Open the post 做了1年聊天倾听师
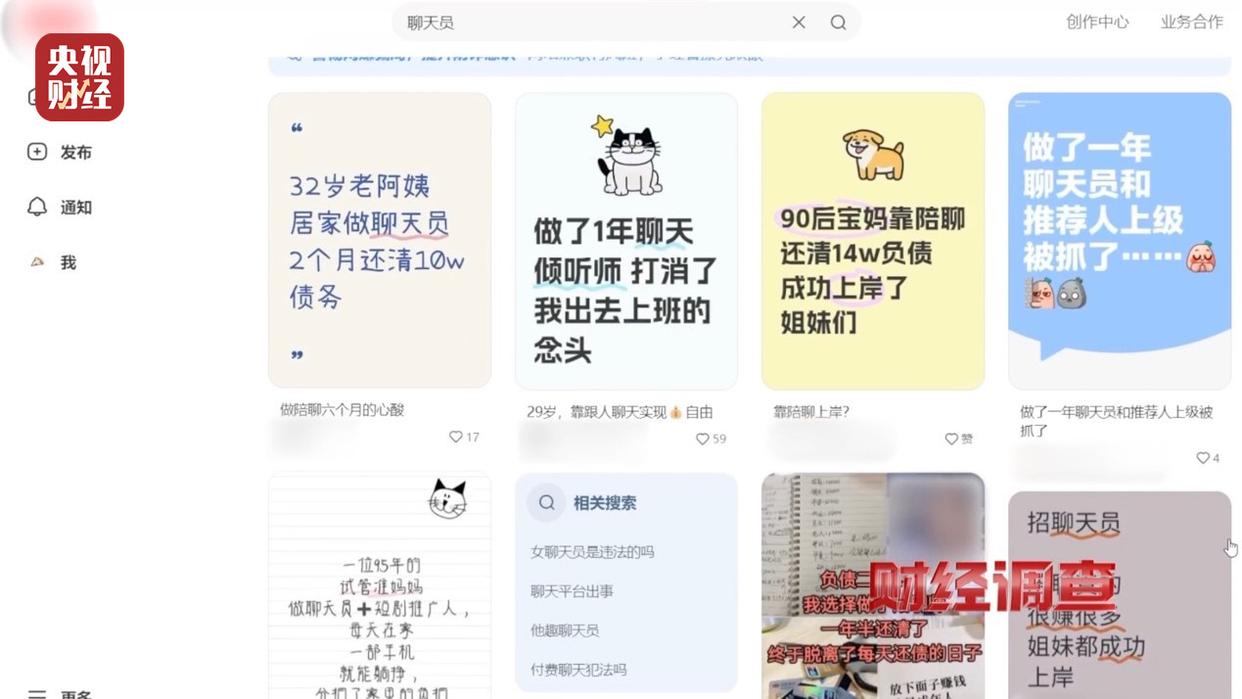Screen dimensions: 1242x699 (x=626, y=240)
